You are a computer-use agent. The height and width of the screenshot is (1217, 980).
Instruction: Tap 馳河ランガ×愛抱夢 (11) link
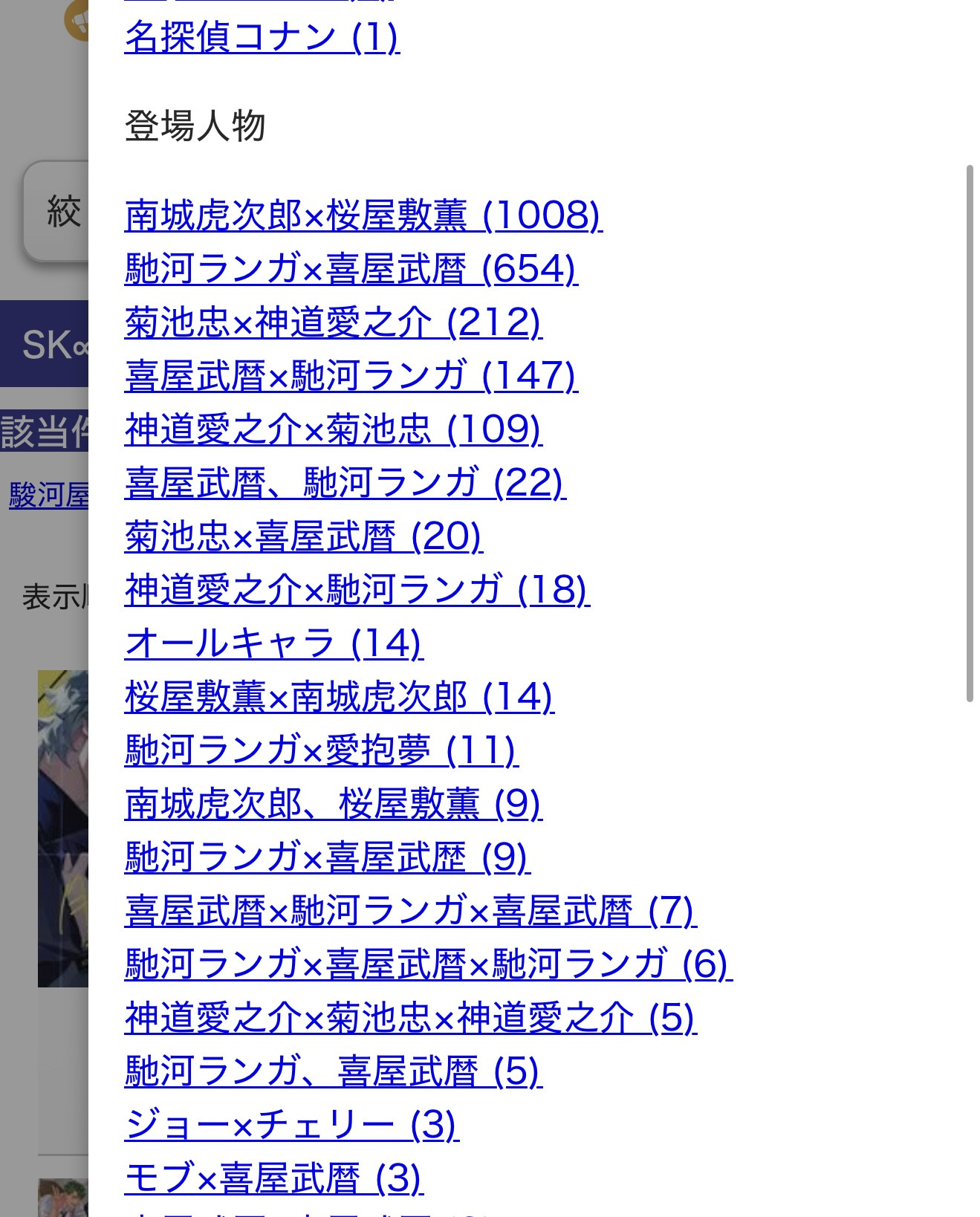321,750
